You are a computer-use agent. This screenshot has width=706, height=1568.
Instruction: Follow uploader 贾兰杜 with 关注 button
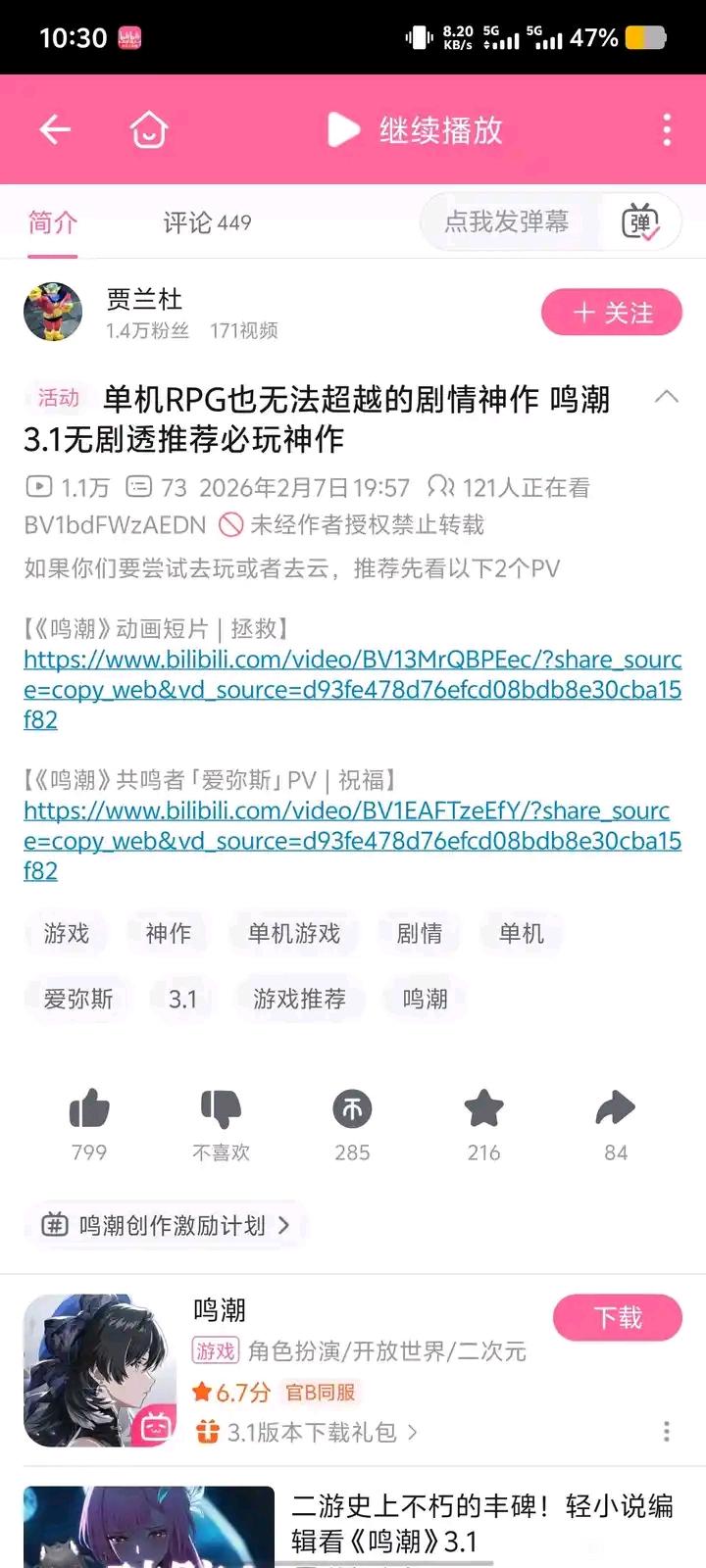[x=612, y=313]
